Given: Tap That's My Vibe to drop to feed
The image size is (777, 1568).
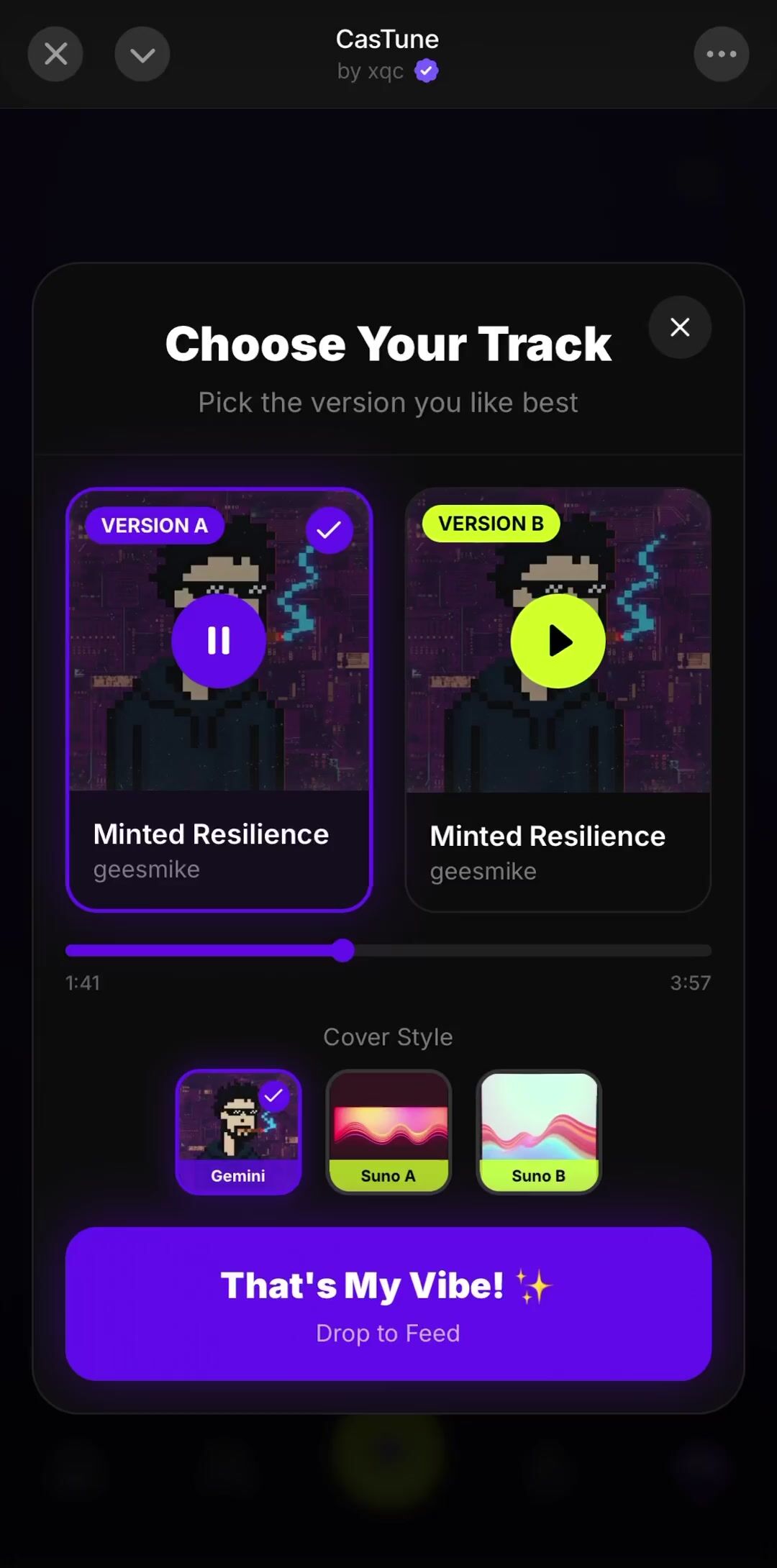Looking at the screenshot, I should point(388,1303).
